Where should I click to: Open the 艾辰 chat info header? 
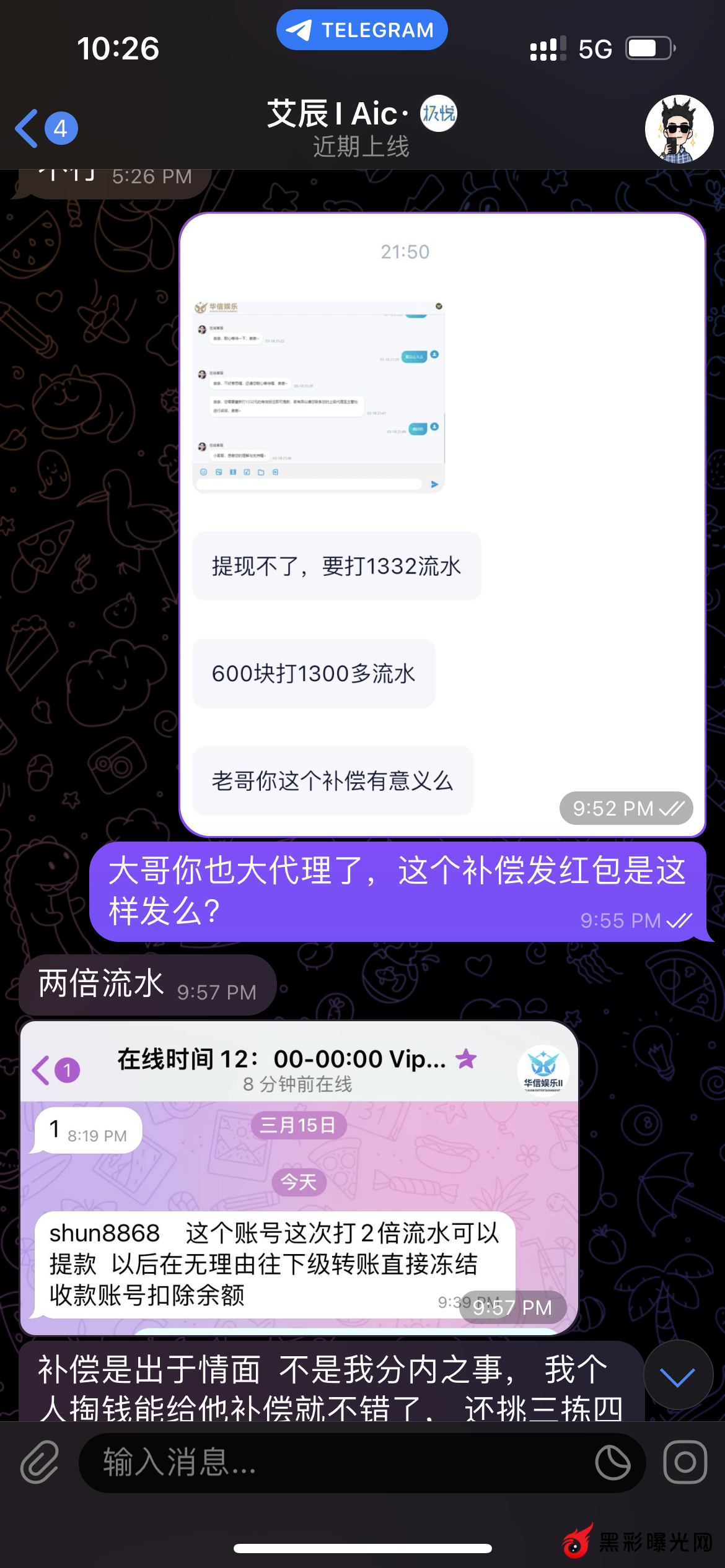tap(361, 128)
